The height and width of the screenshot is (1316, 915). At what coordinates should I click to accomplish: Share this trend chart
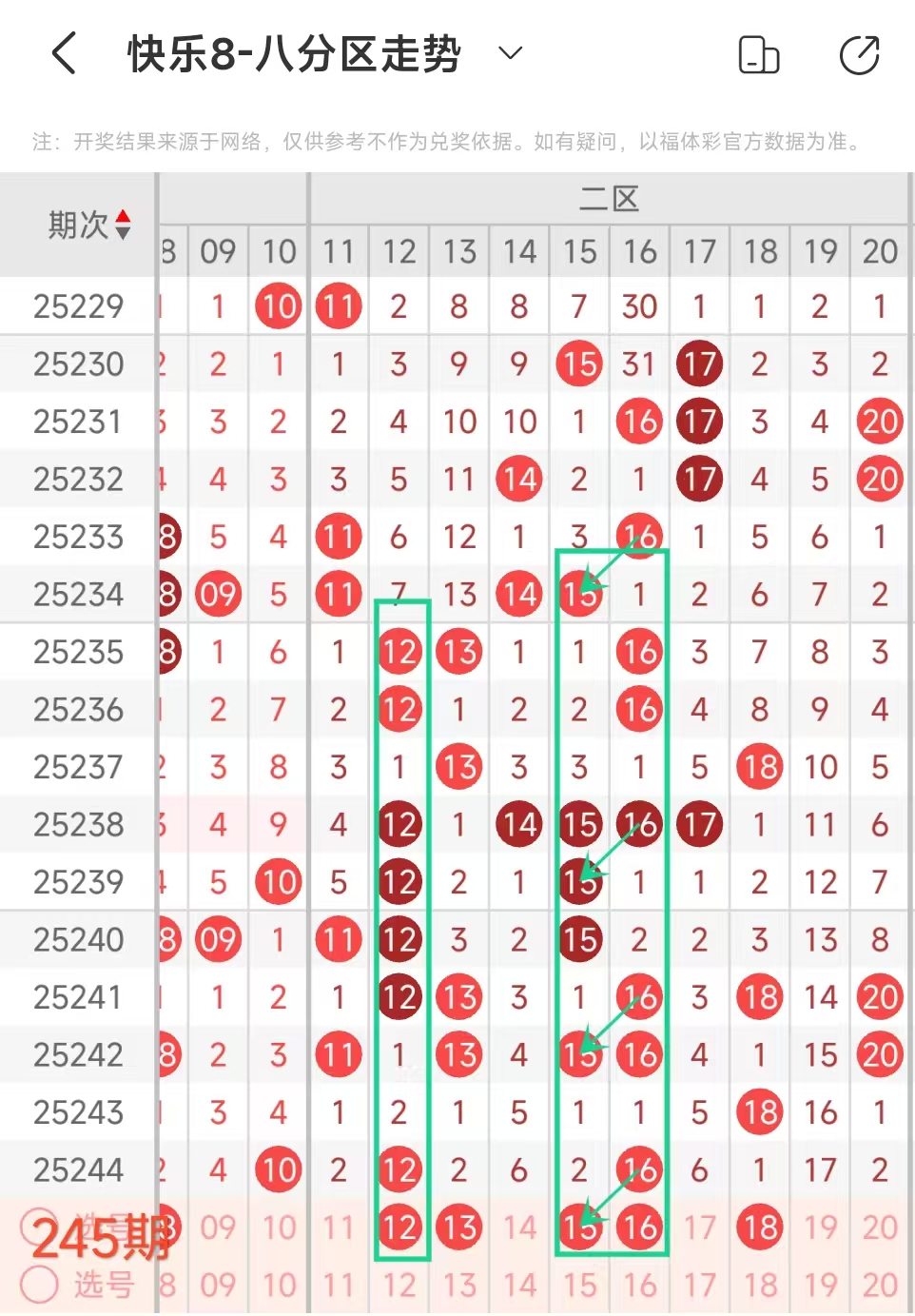(x=860, y=55)
